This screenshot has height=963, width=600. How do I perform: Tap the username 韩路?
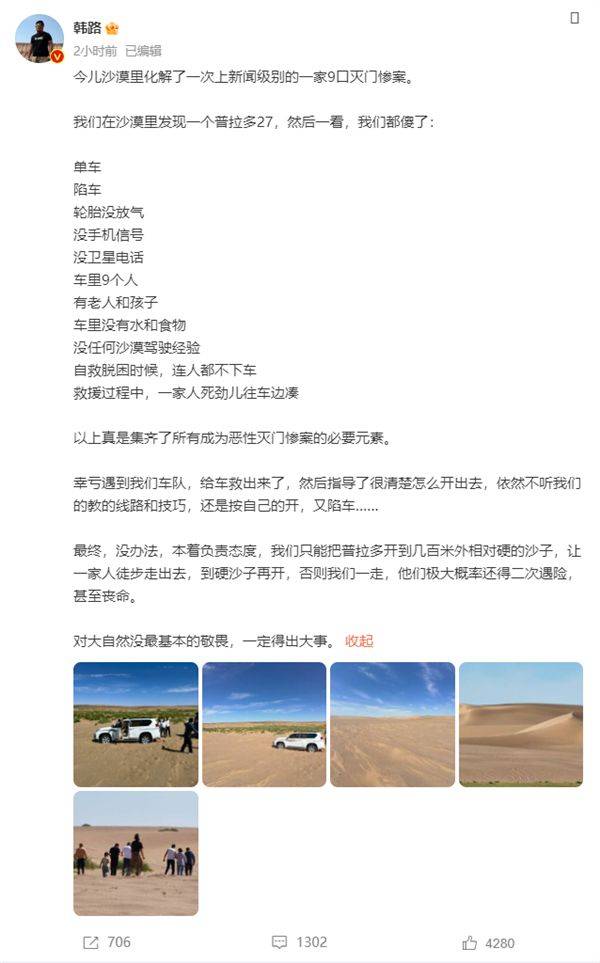(x=87, y=28)
